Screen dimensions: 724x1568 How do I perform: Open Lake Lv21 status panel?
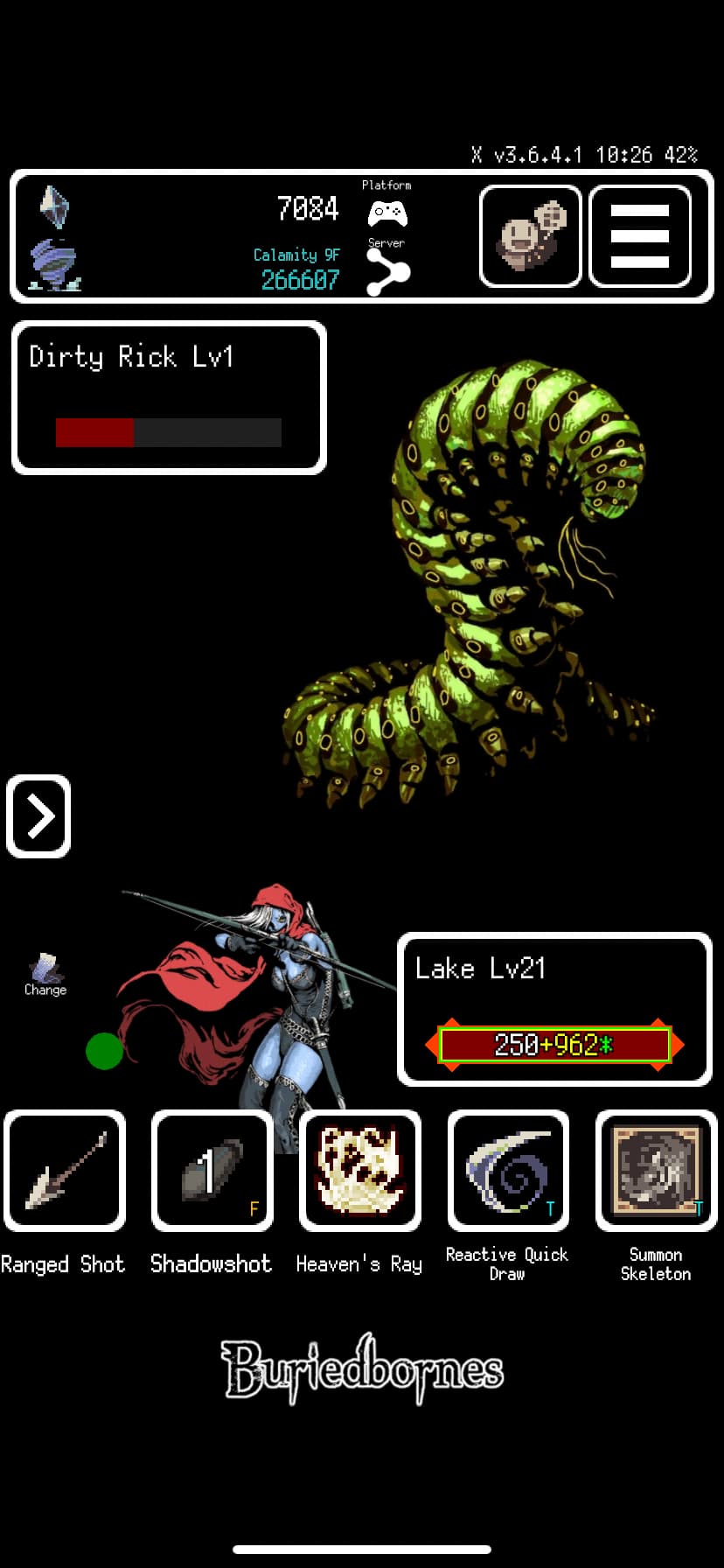tap(554, 1009)
